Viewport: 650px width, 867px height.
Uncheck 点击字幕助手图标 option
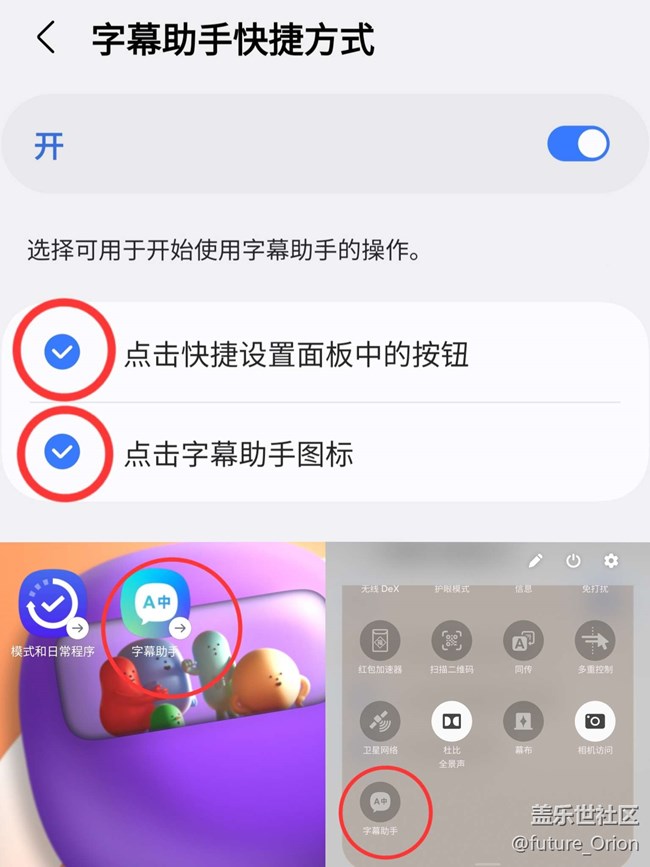pos(63,453)
